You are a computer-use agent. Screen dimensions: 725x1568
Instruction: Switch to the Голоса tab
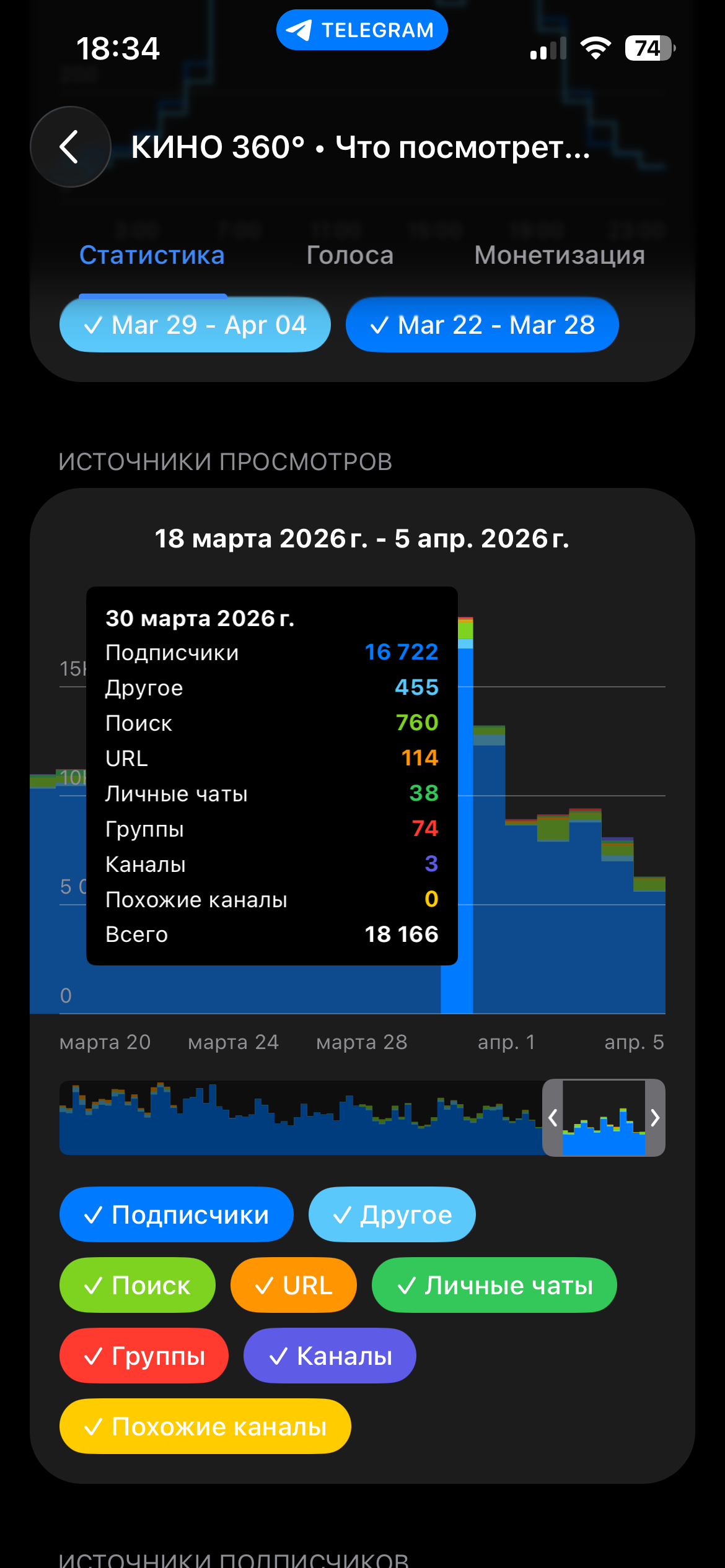tap(349, 255)
